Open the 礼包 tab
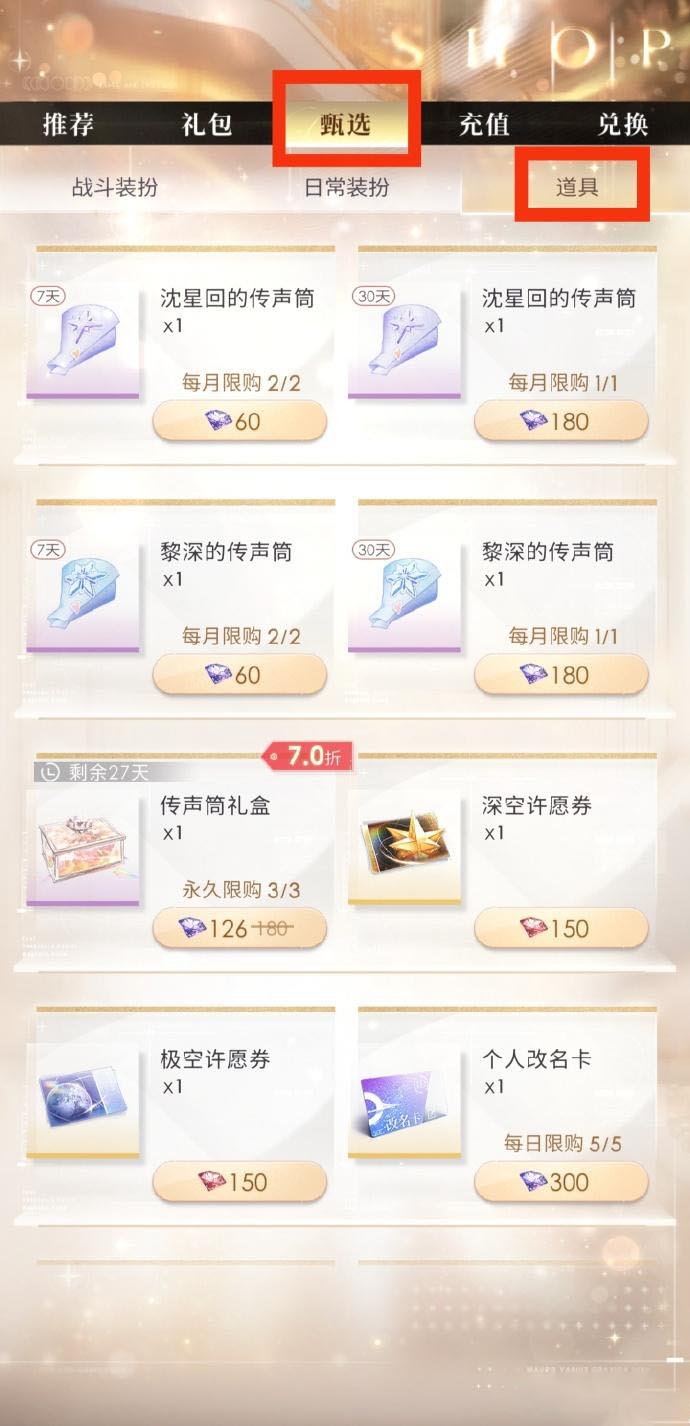Viewport: 690px width, 1426px height. pyautogui.click(x=207, y=124)
